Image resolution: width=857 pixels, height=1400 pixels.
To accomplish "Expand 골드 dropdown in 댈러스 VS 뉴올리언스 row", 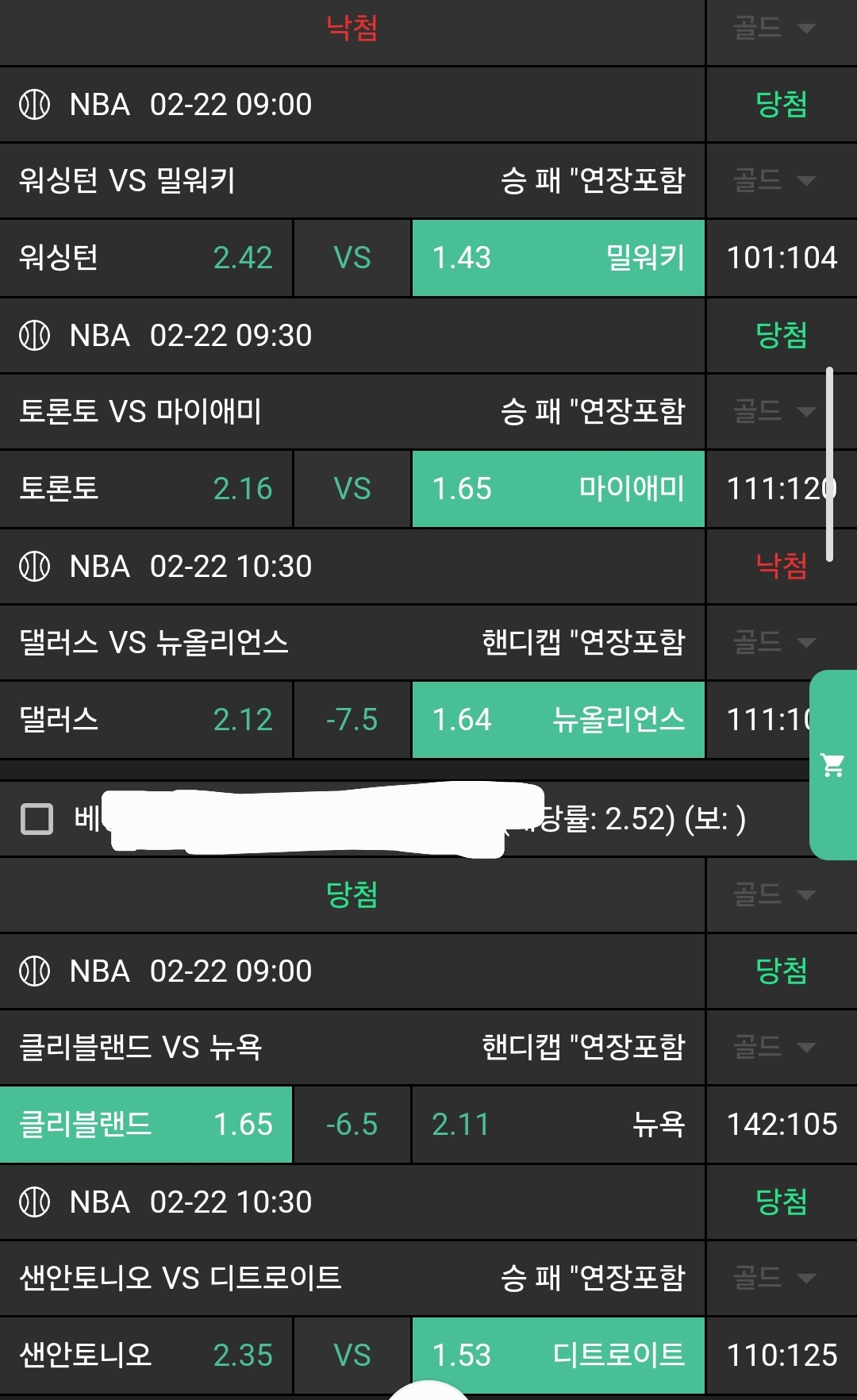I will click(x=774, y=641).
